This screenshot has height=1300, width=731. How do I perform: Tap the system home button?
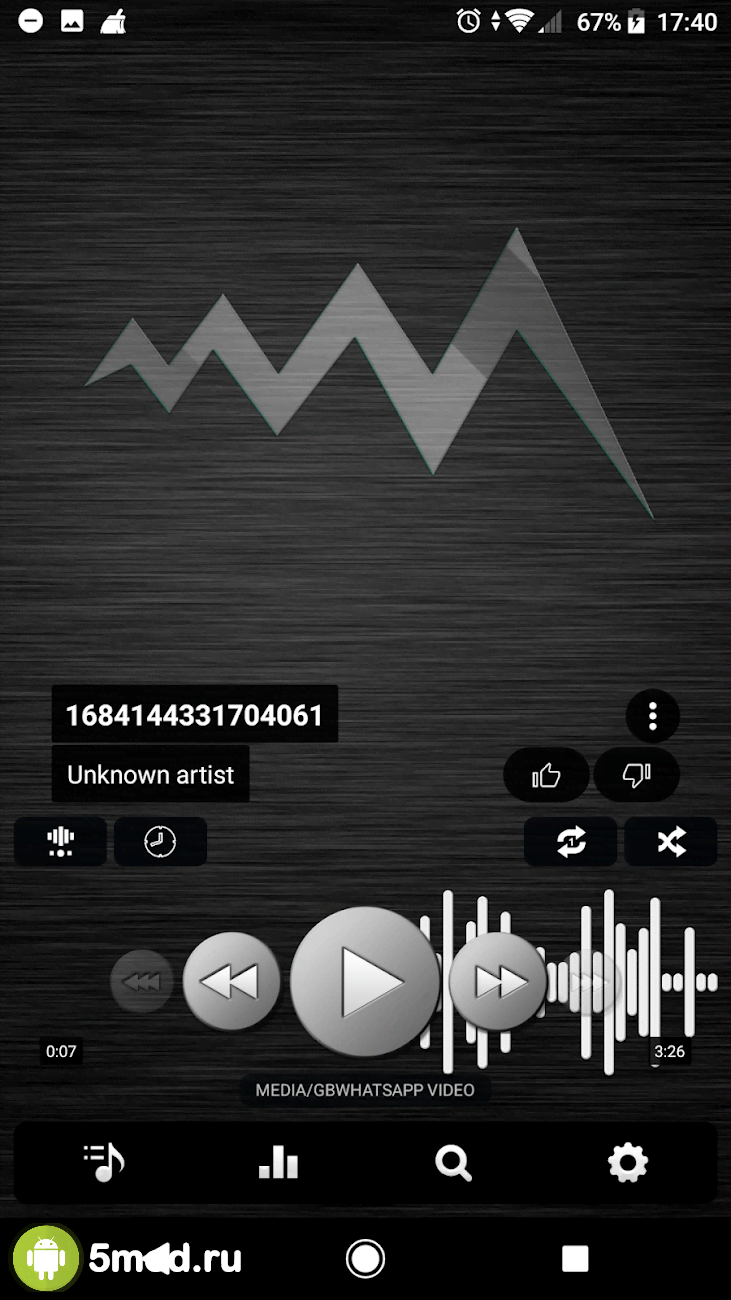click(x=365, y=1258)
